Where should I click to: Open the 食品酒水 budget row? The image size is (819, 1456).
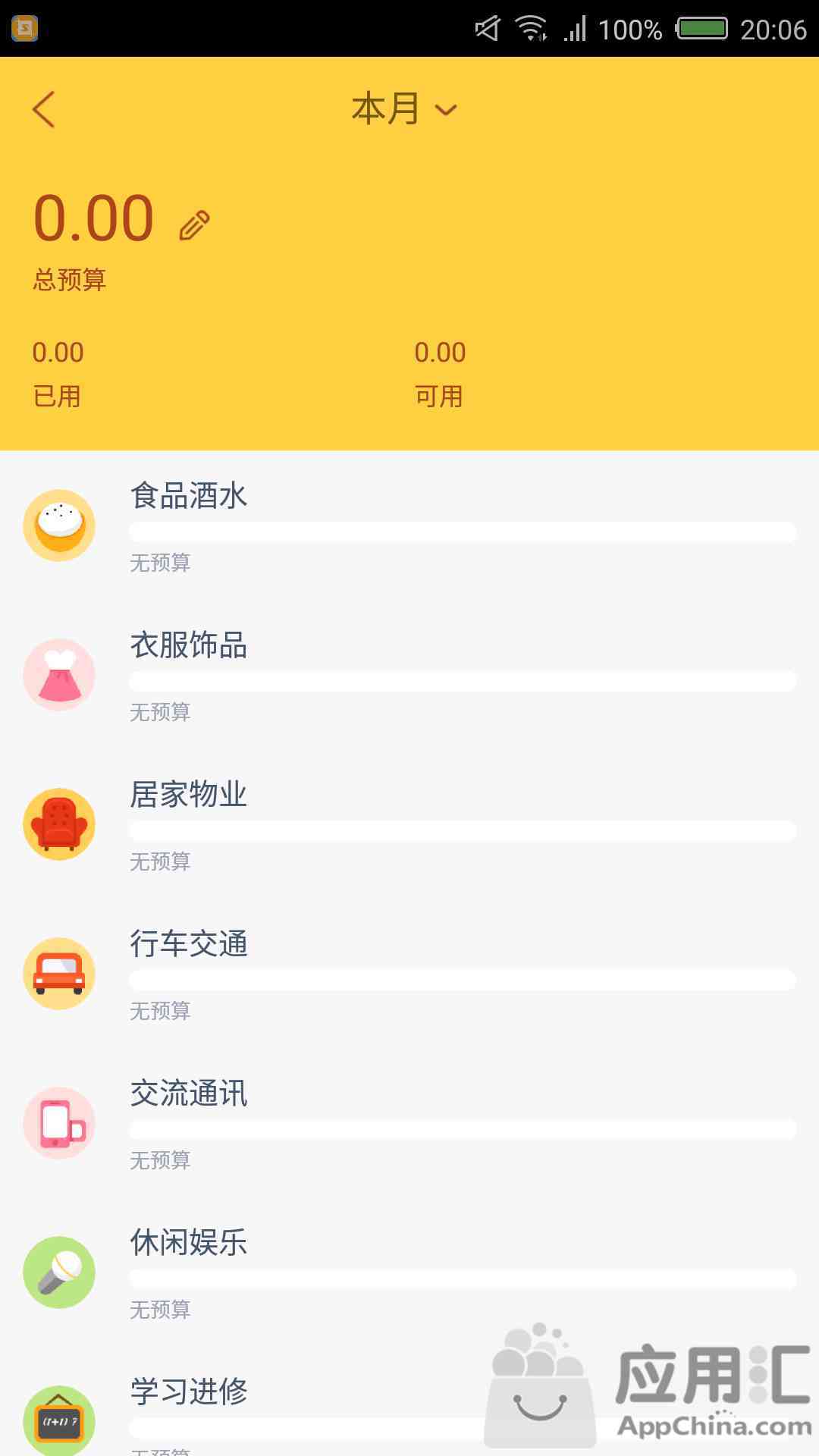[x=409, y=526]
